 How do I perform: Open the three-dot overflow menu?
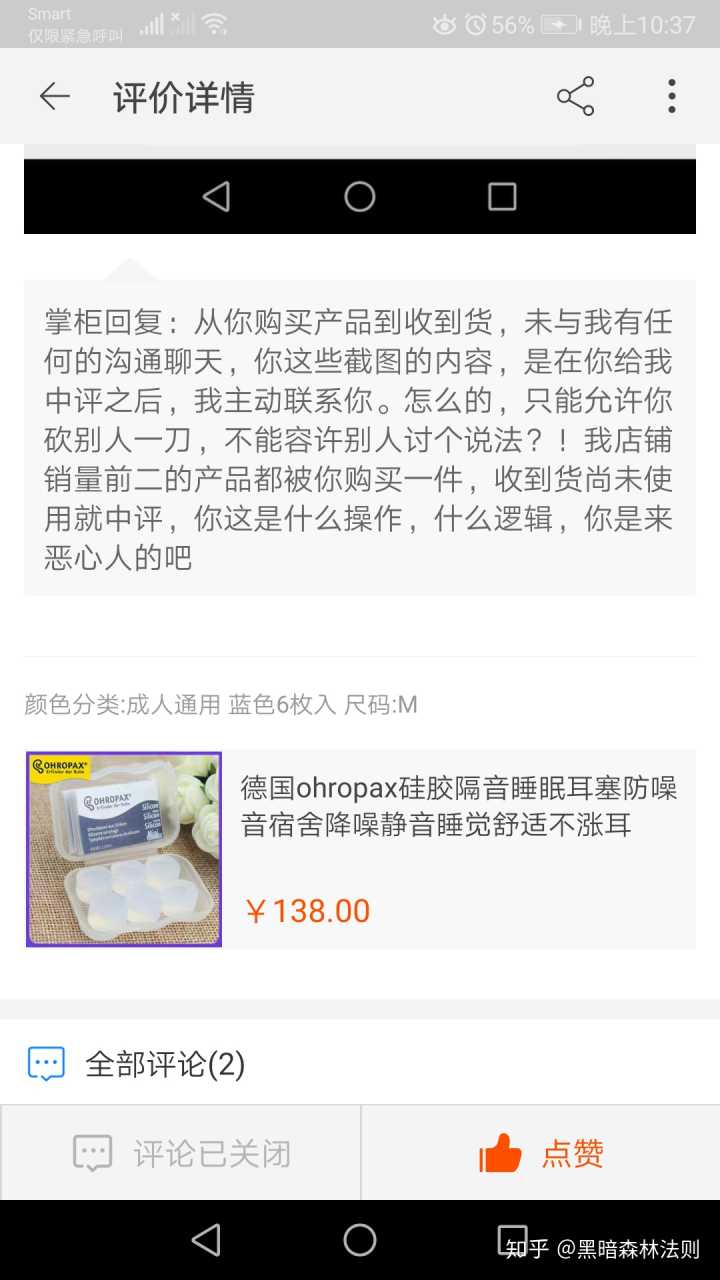point(671,97)
